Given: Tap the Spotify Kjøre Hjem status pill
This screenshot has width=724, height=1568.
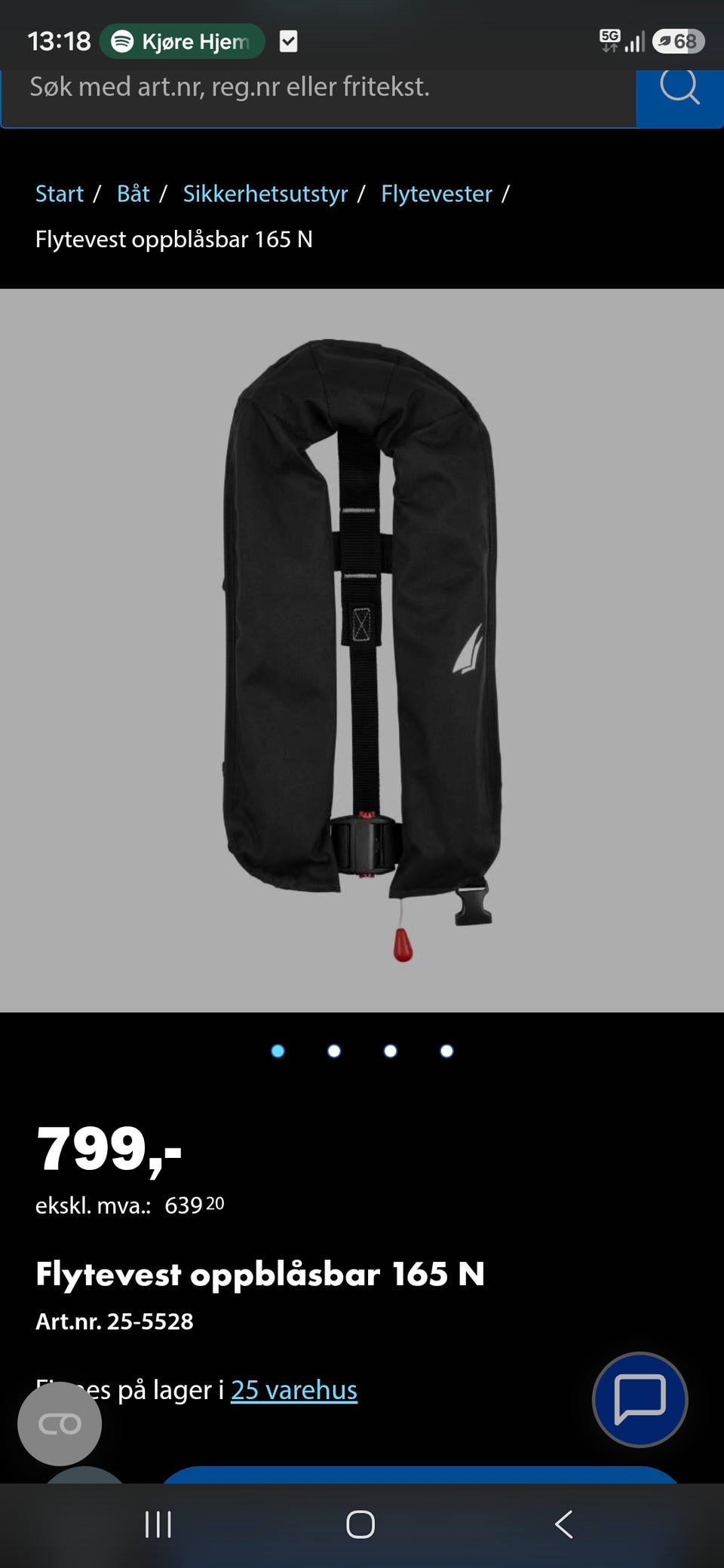Looking at the screenshot, I should tap(183, 41).
